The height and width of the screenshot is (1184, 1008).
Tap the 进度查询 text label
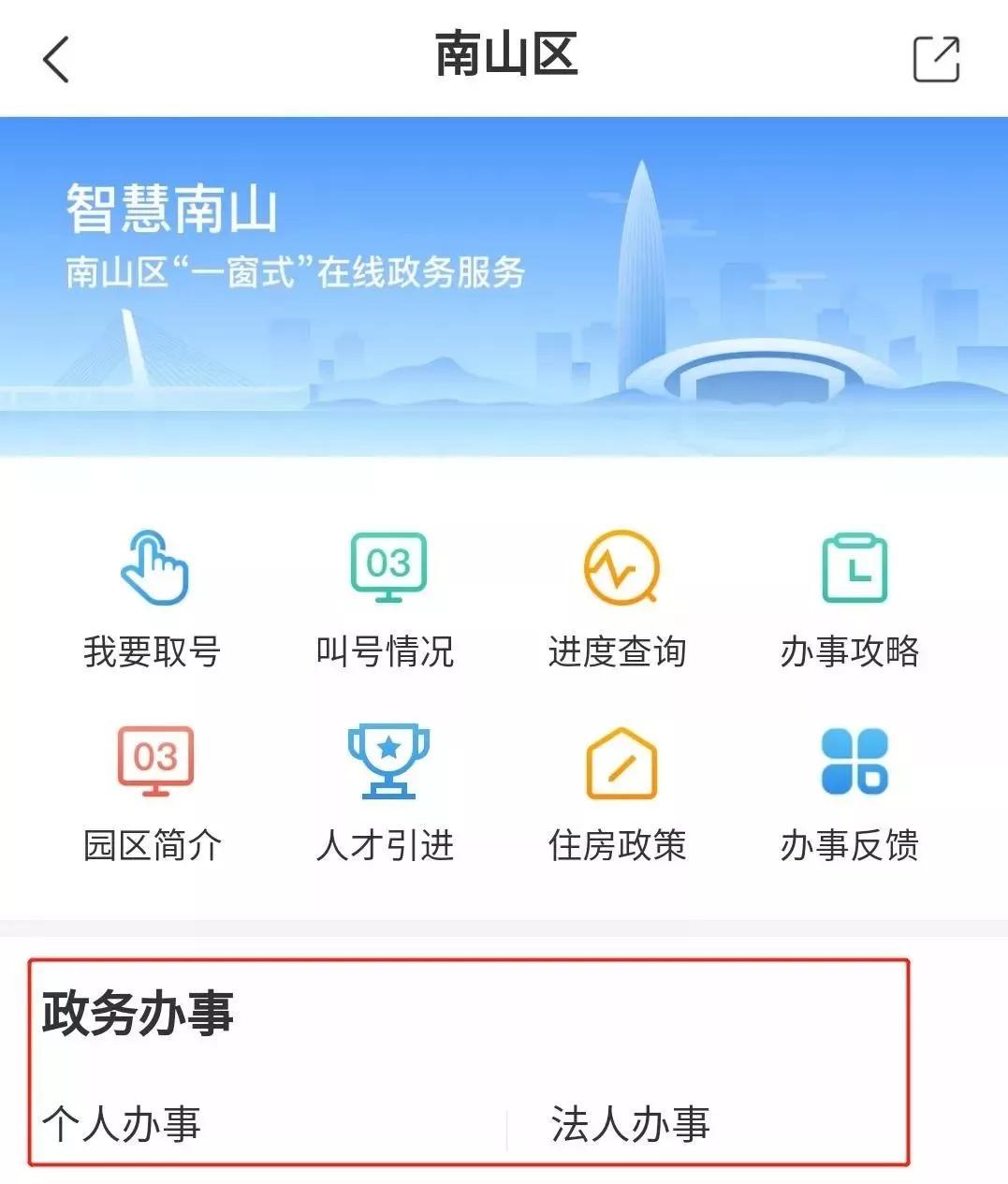619,650
